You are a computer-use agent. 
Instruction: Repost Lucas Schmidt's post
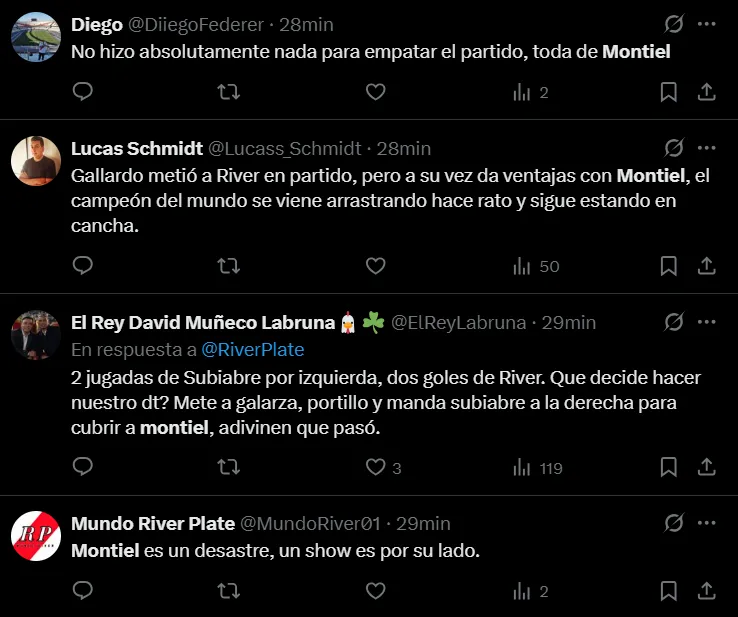point(229,266)
